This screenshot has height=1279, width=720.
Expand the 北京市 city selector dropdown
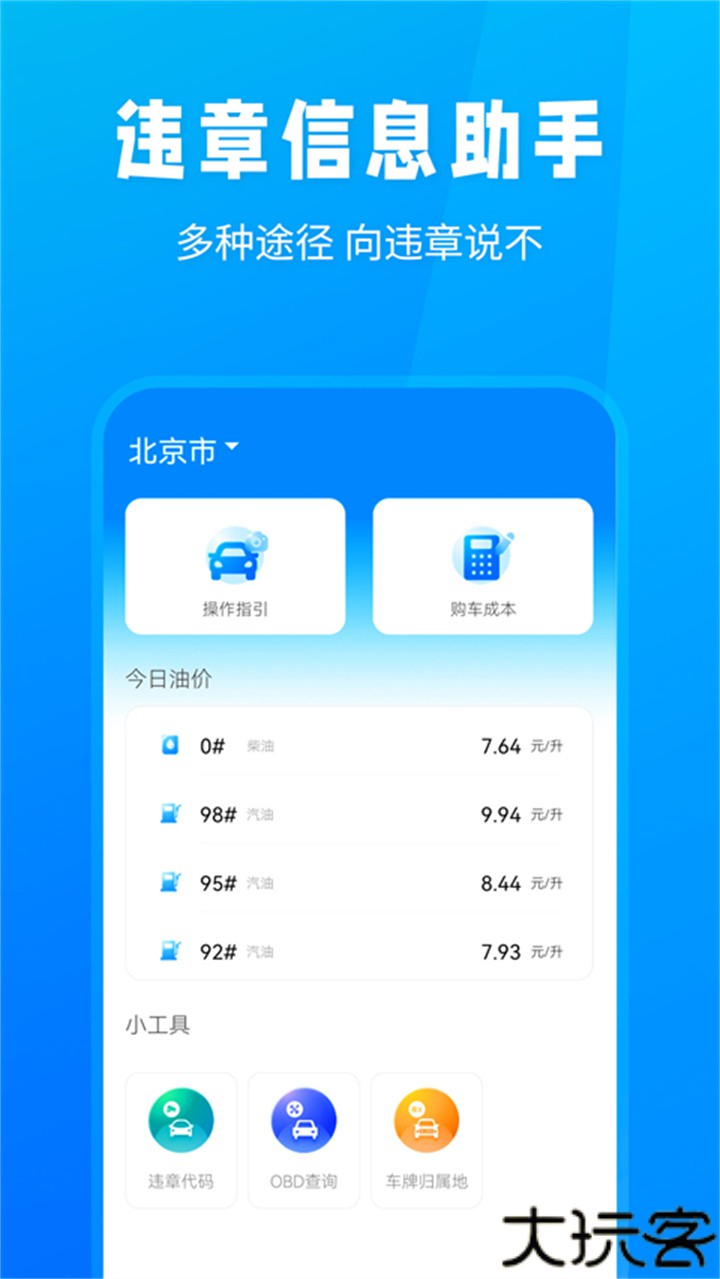click(x=172, y=449)
